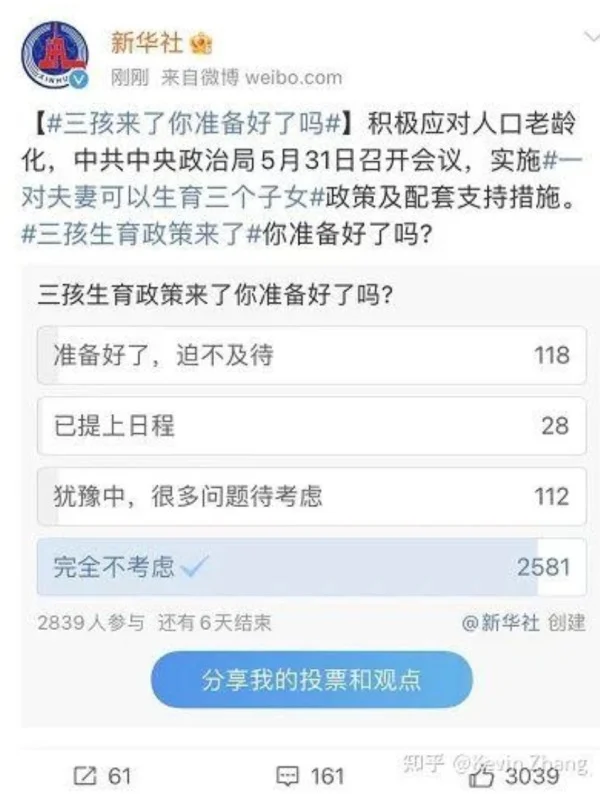Viewport: 600px width, 794px height.
Task: Tap the 分享我的投票和观点 button
Action: (x=311, y=680)
